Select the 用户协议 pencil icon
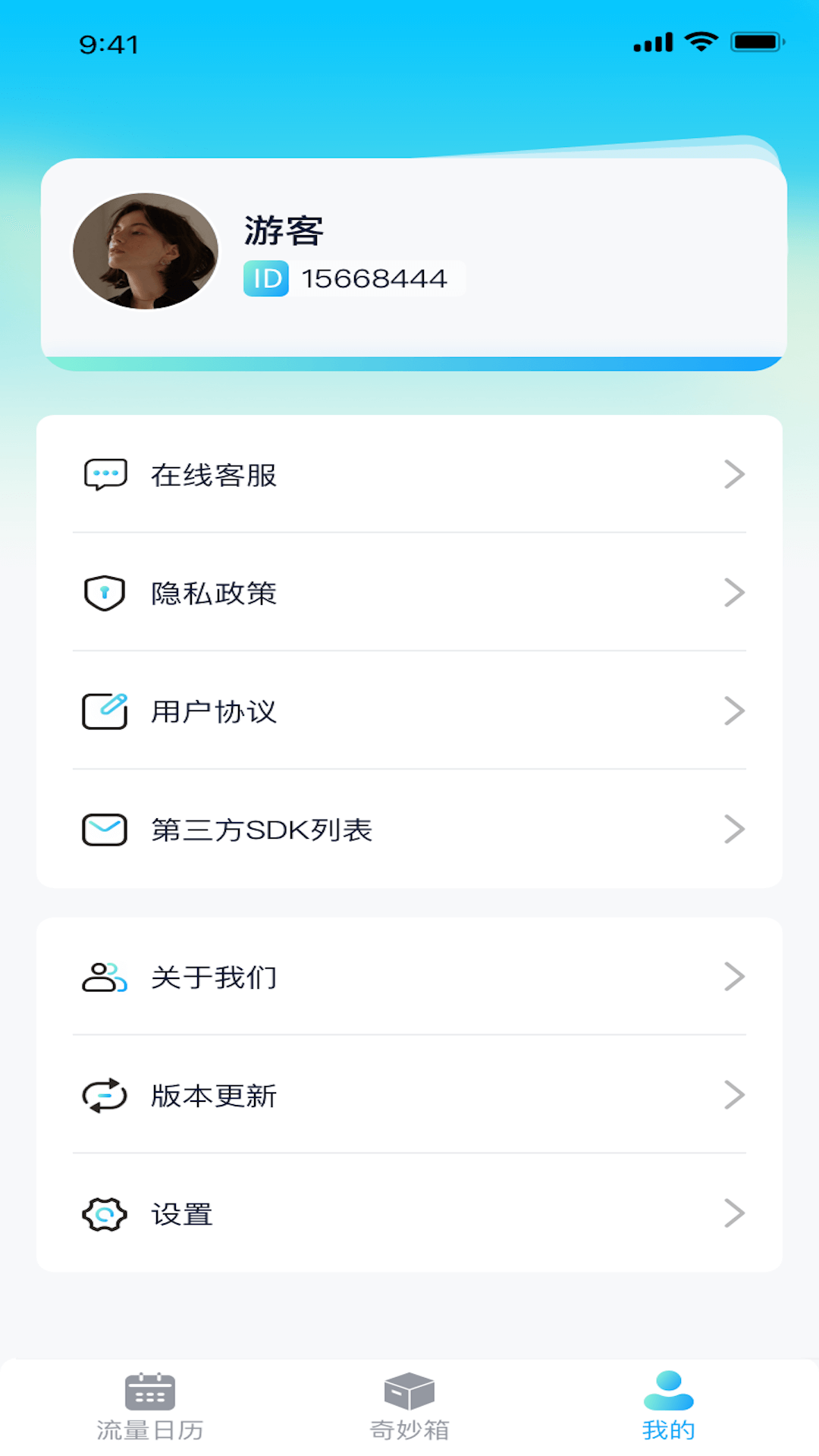Image resolution: width=819 pixels, height=1456 pixels. (x=105, y=711)
